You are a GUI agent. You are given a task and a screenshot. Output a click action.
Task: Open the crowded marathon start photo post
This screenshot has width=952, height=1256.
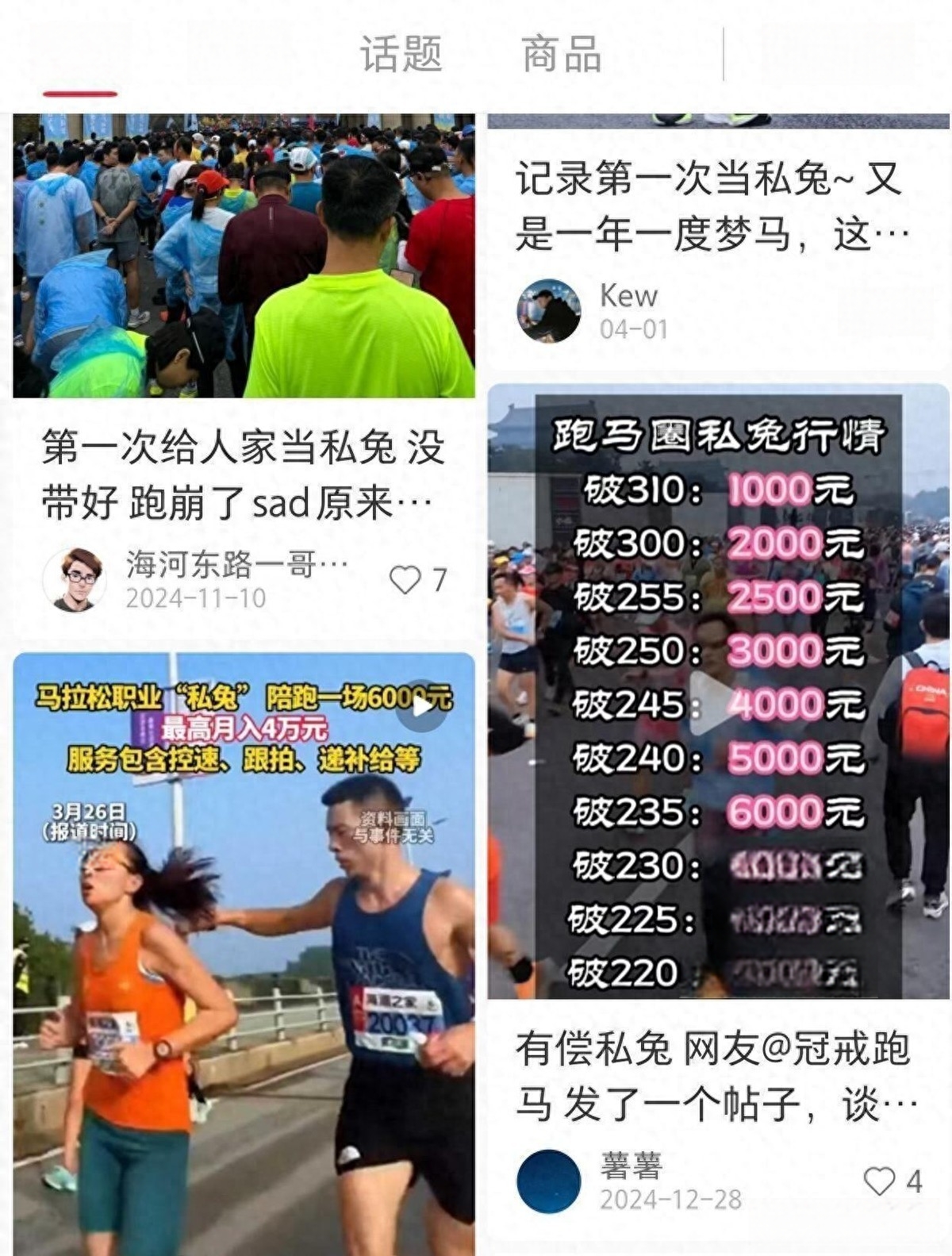click(244, 254)
